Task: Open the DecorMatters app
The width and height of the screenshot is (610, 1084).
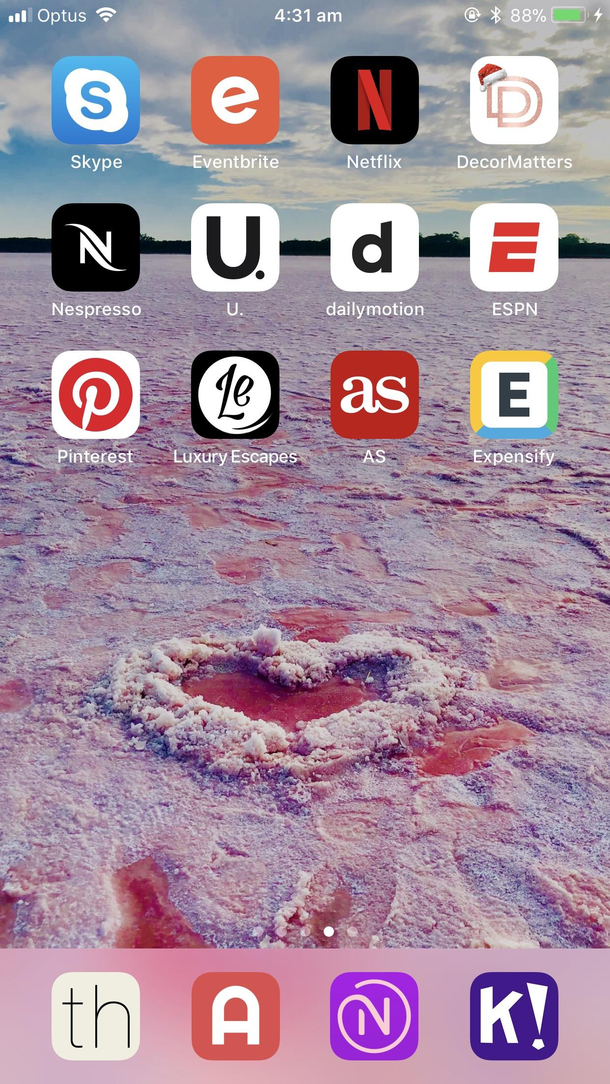Action: pos(514,100)
